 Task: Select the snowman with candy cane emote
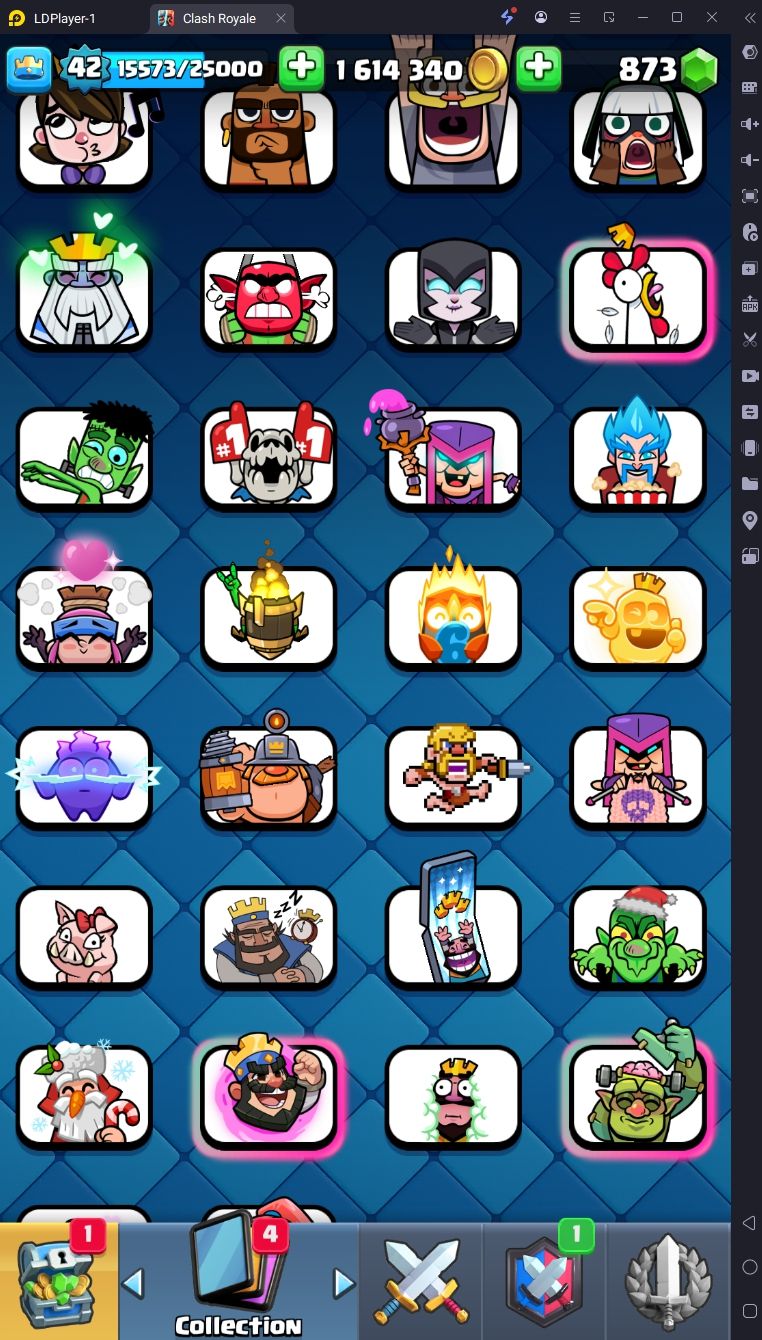click(x=84, y=1097)
